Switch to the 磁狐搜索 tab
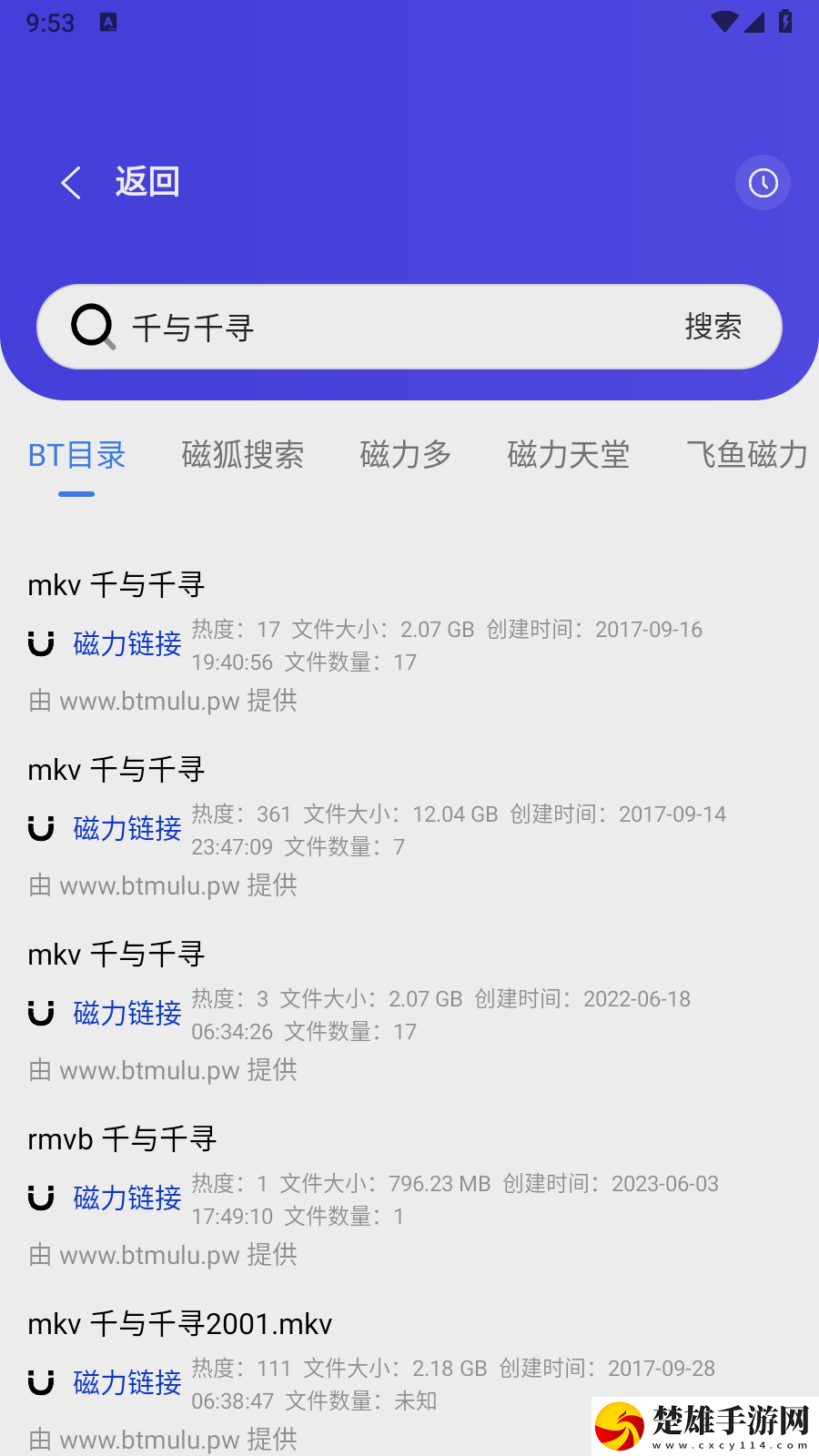 pos(243,455)
